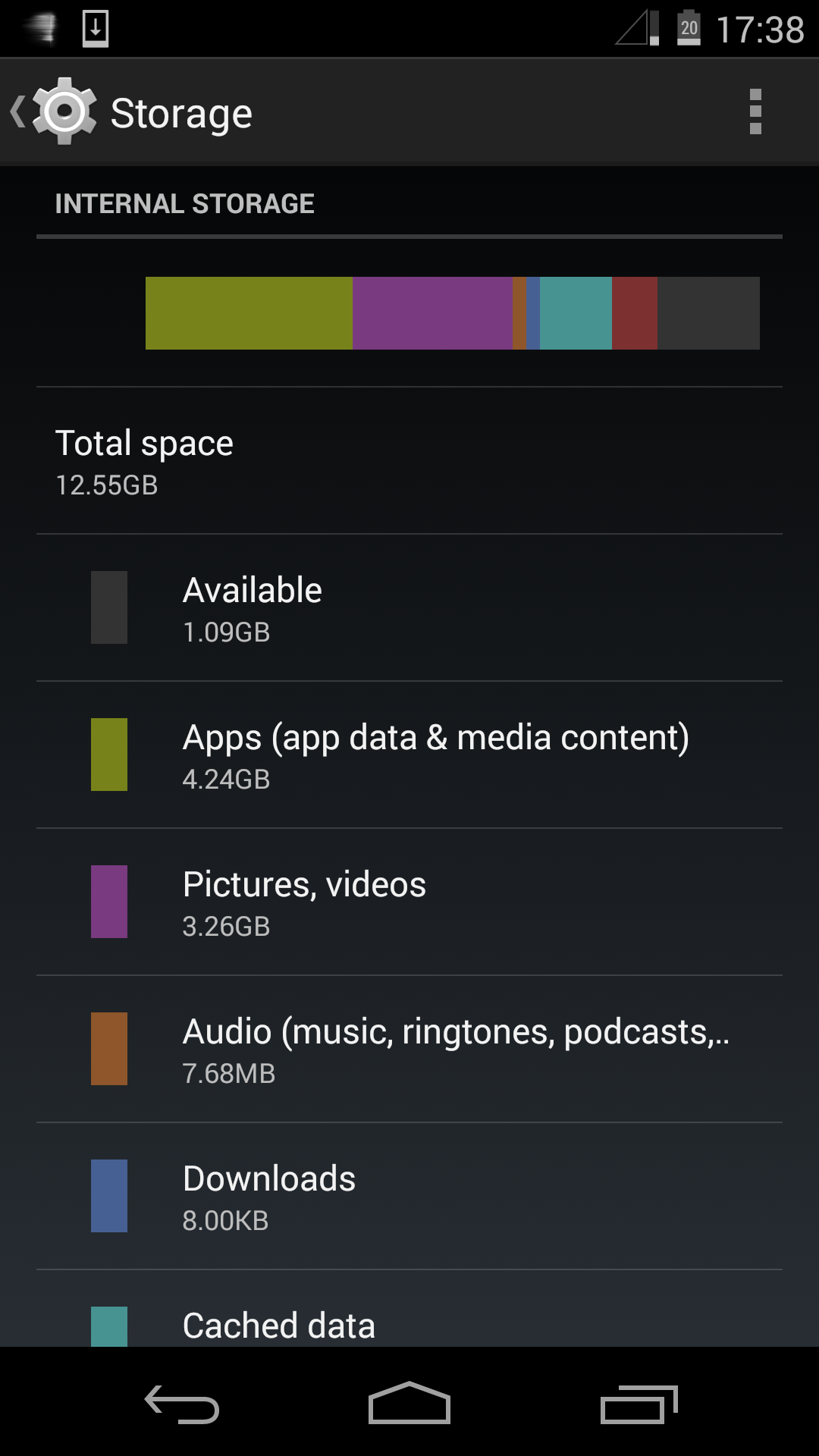Open the overflow menu
The image size is (819, 1456).
[x=755, y=111]
